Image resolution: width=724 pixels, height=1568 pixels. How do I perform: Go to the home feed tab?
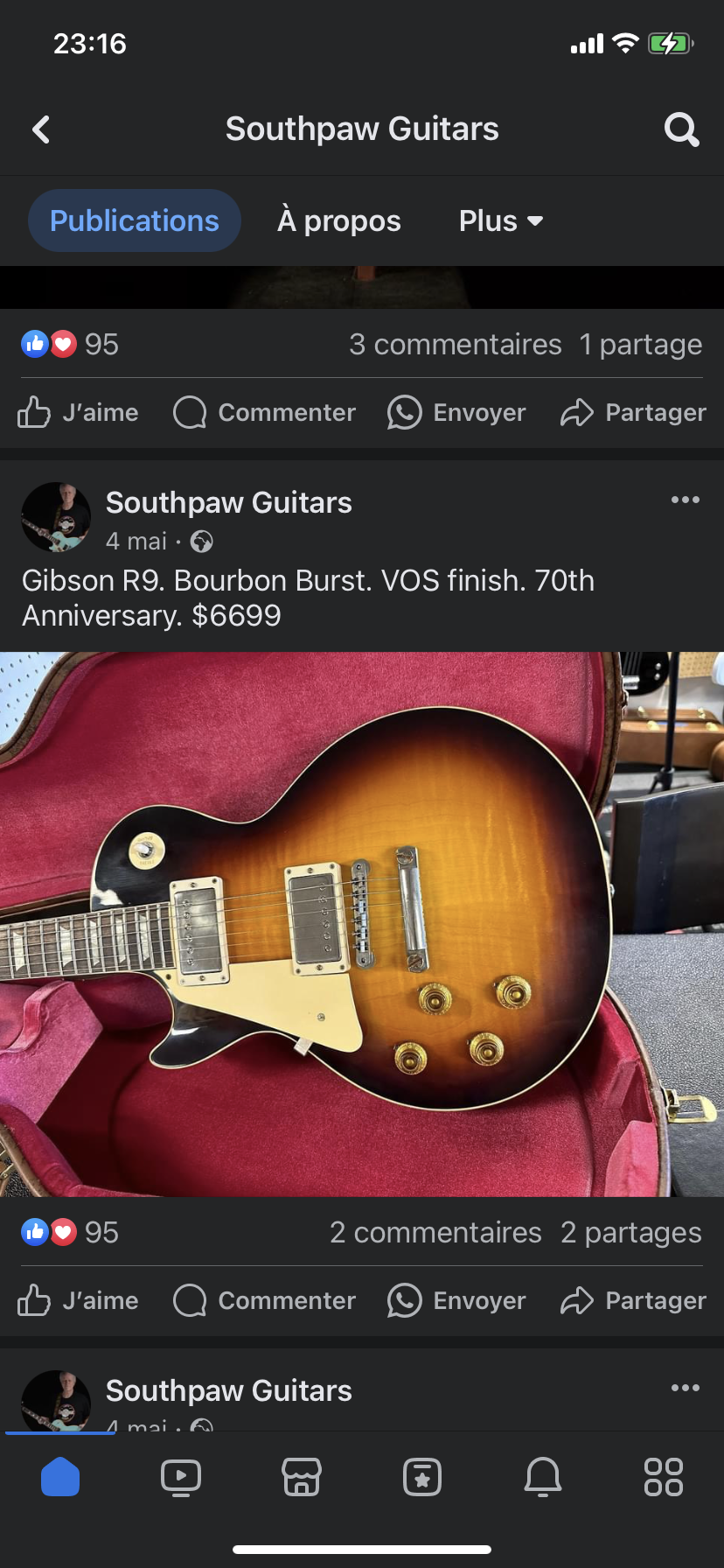point(60,1477)
